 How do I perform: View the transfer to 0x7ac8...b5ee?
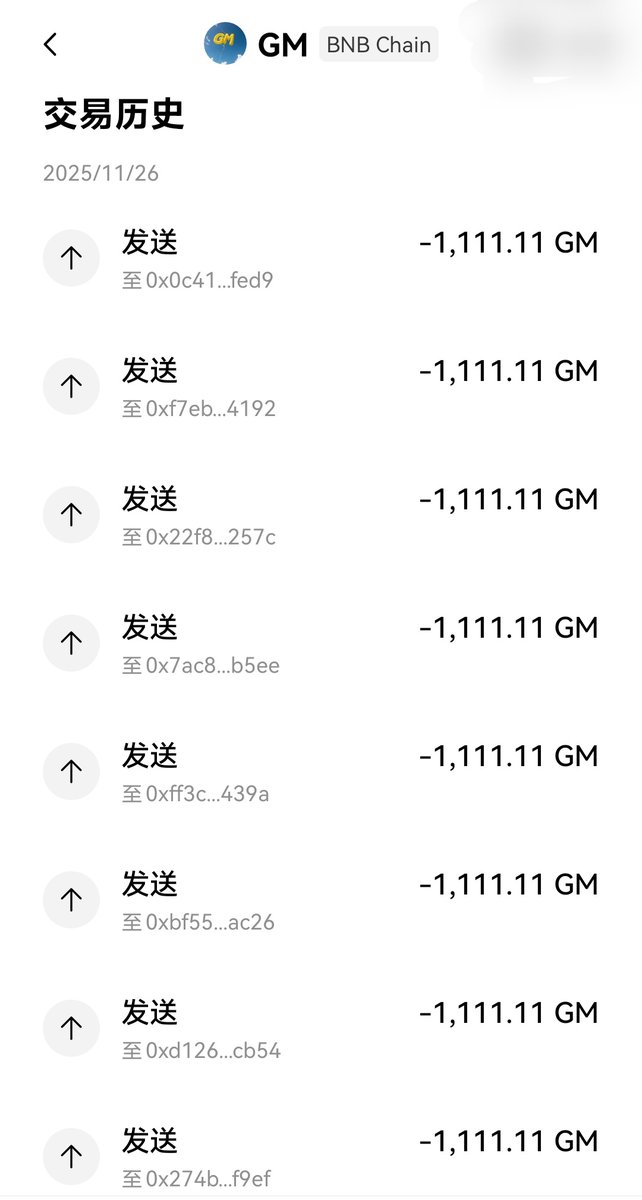(321, 643)
